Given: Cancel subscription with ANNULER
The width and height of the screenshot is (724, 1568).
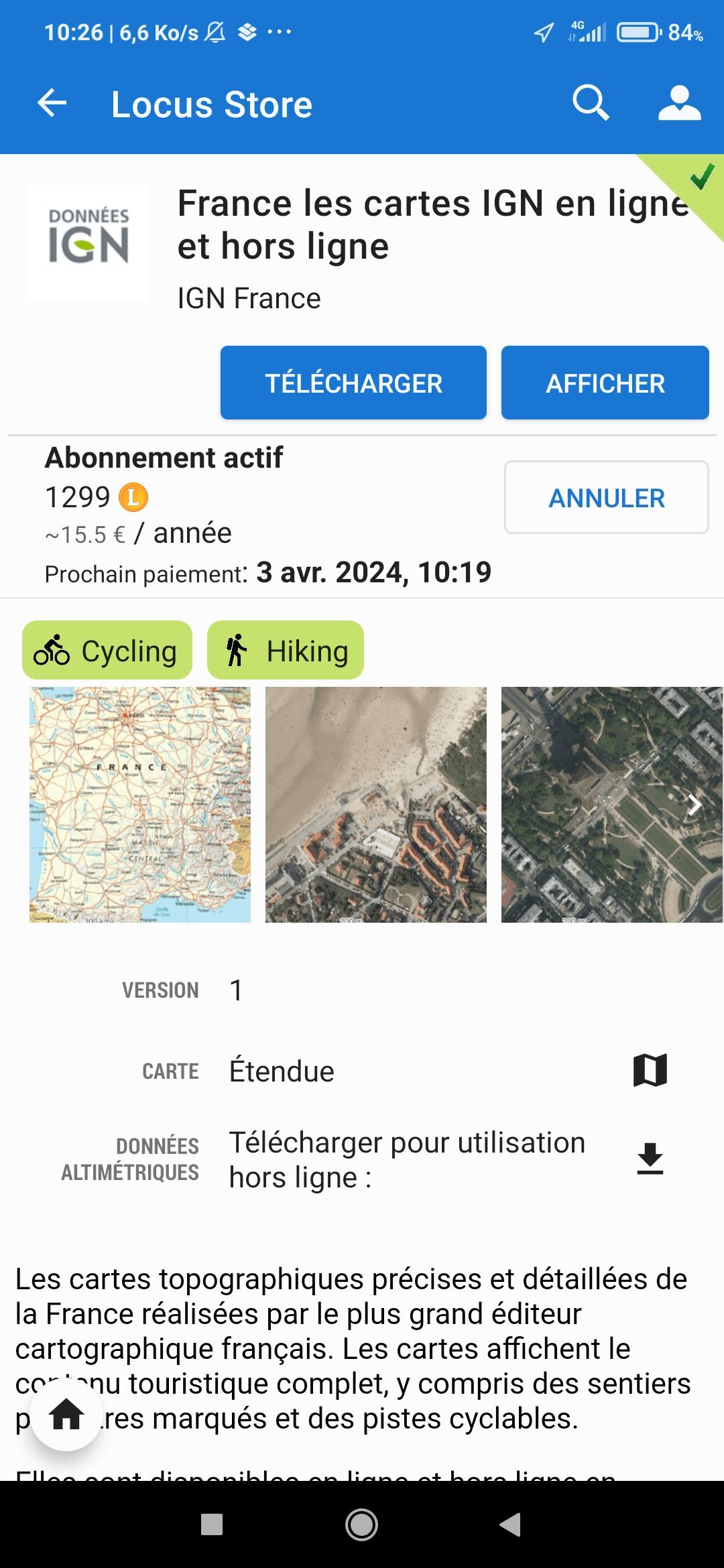Looking at the screenshot, I should 606,498.
